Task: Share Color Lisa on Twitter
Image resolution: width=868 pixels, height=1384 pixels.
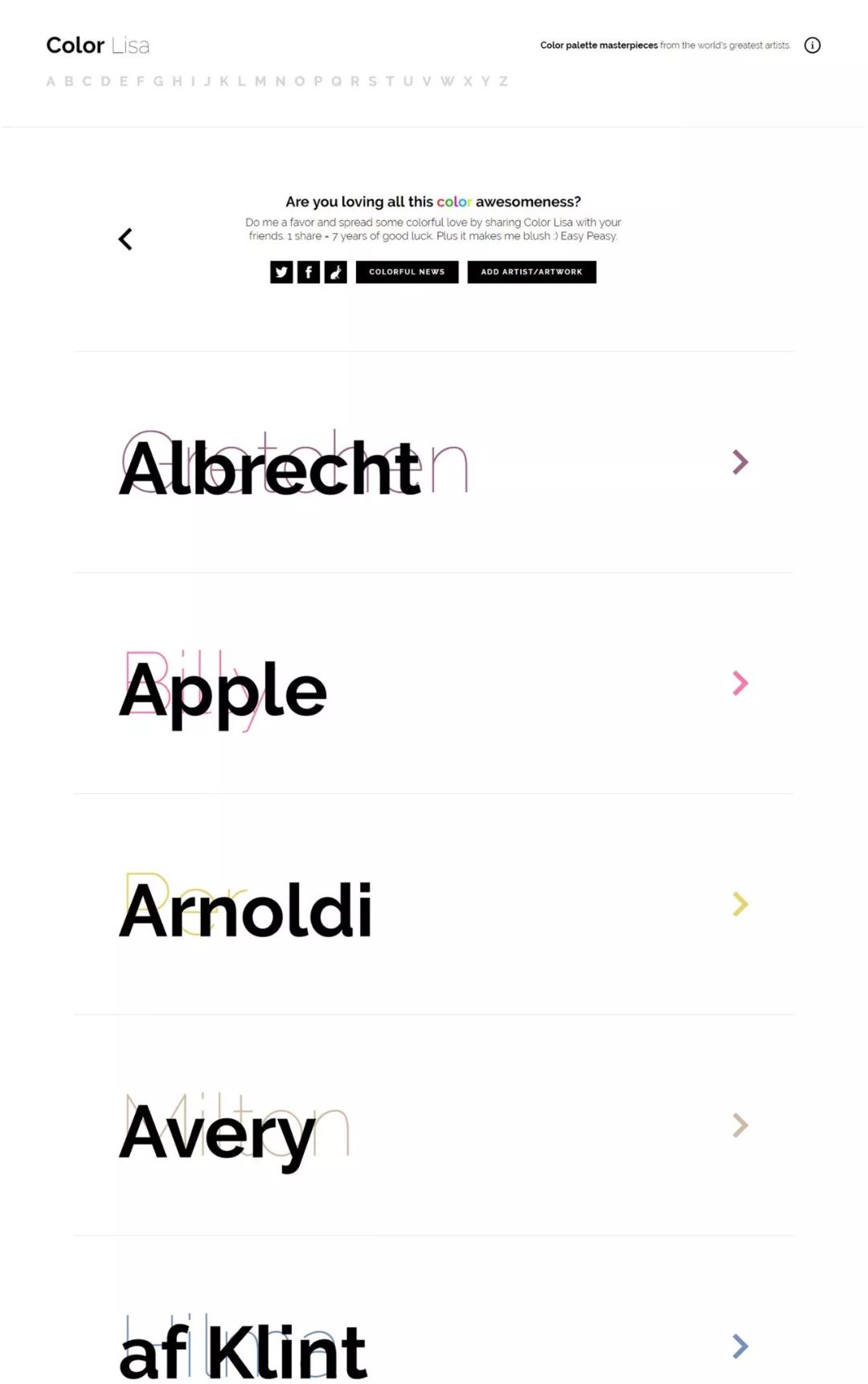Action: (281, 272)
